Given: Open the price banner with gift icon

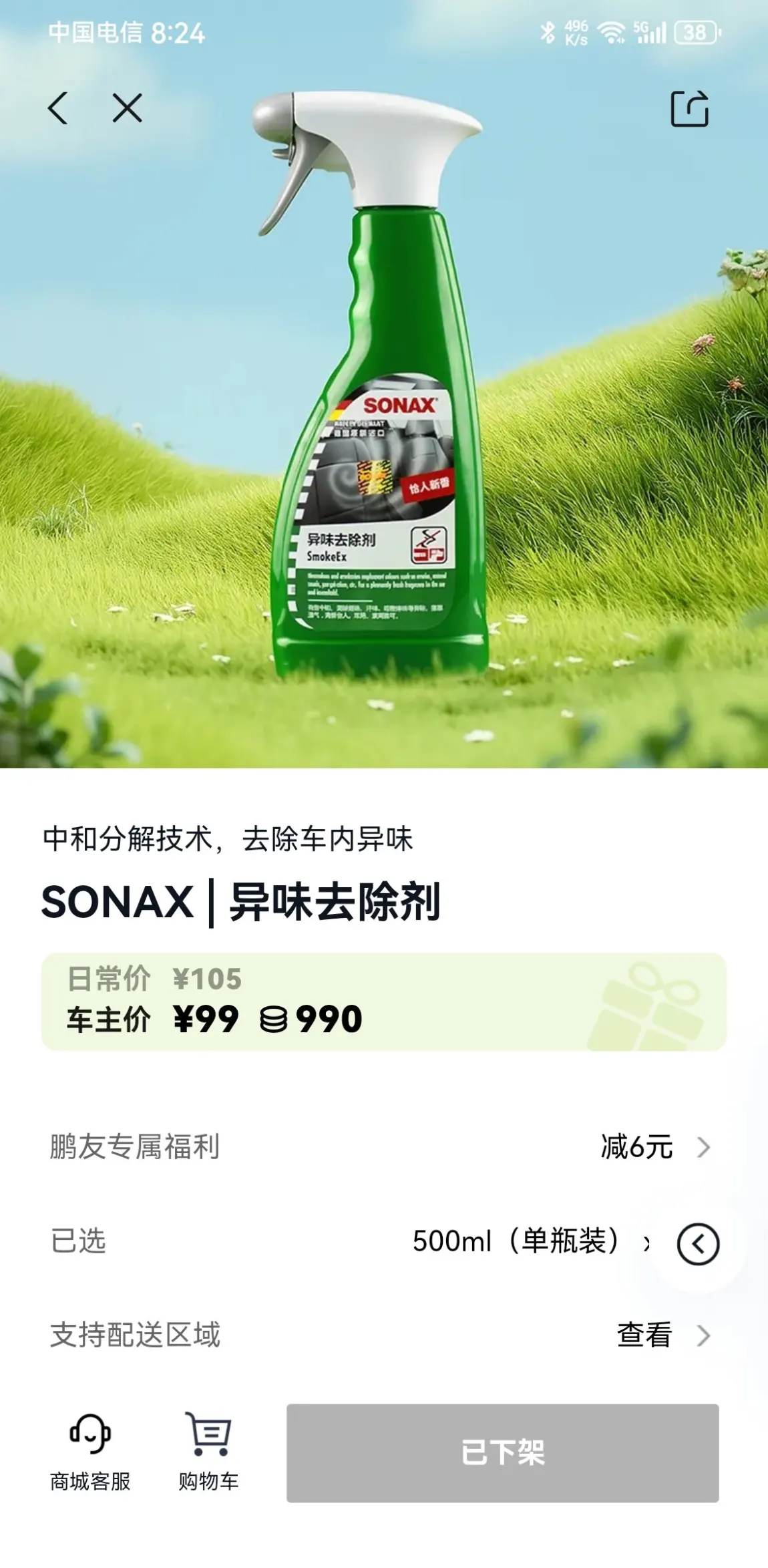Looking at the screenshot, I should pyautogui.click(x=384, y=1001).
